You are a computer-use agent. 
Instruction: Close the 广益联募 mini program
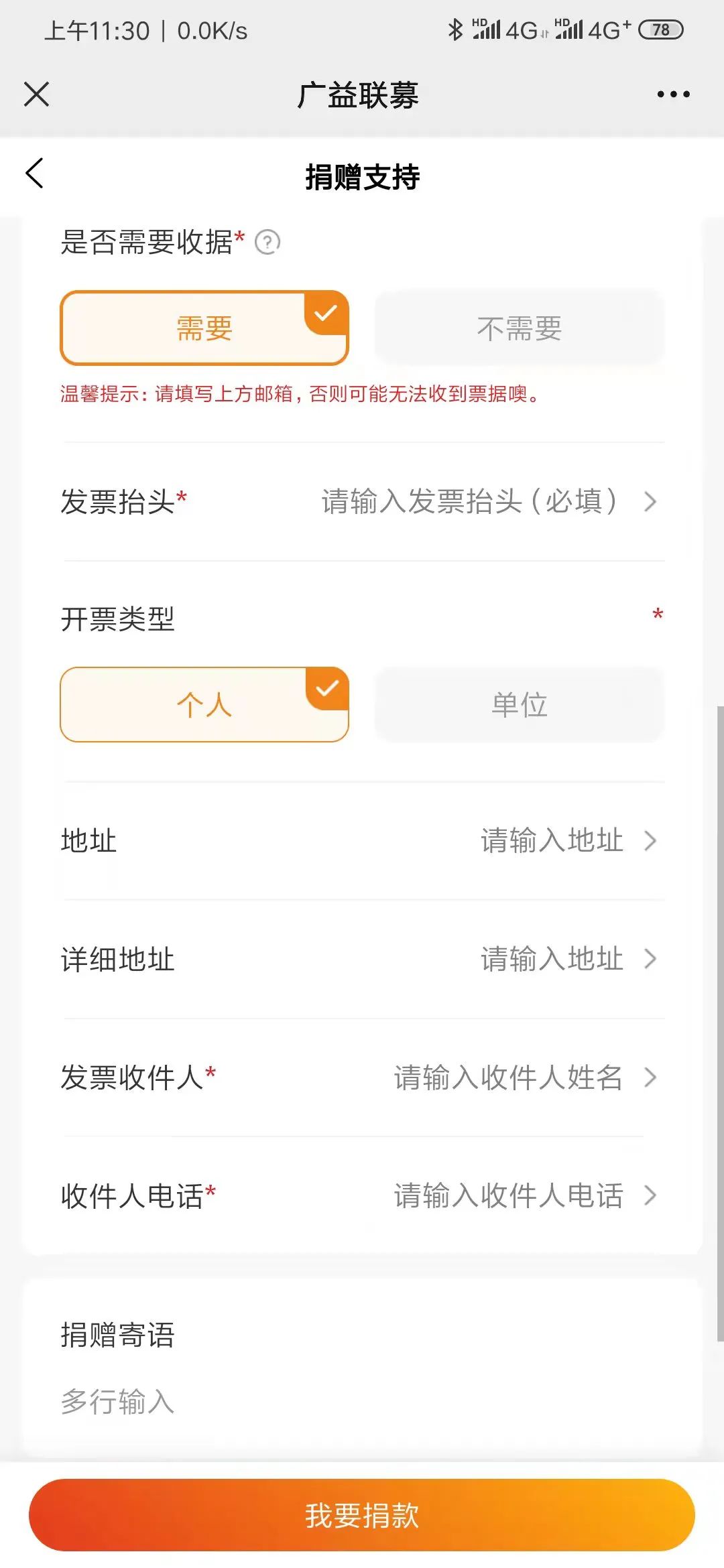37,94
